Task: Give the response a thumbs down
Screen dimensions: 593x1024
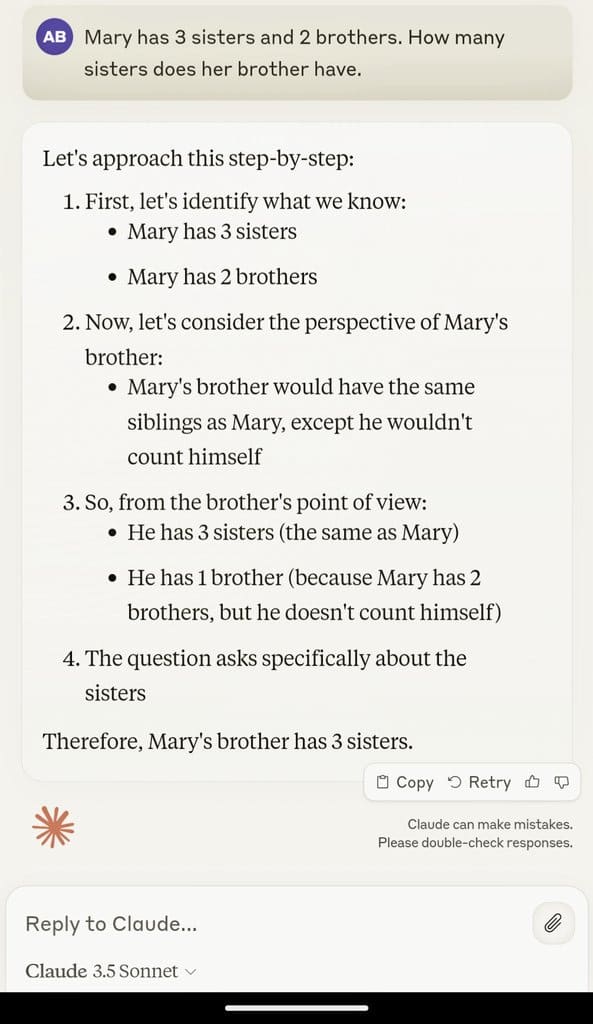Action: [x=561, y=782]
